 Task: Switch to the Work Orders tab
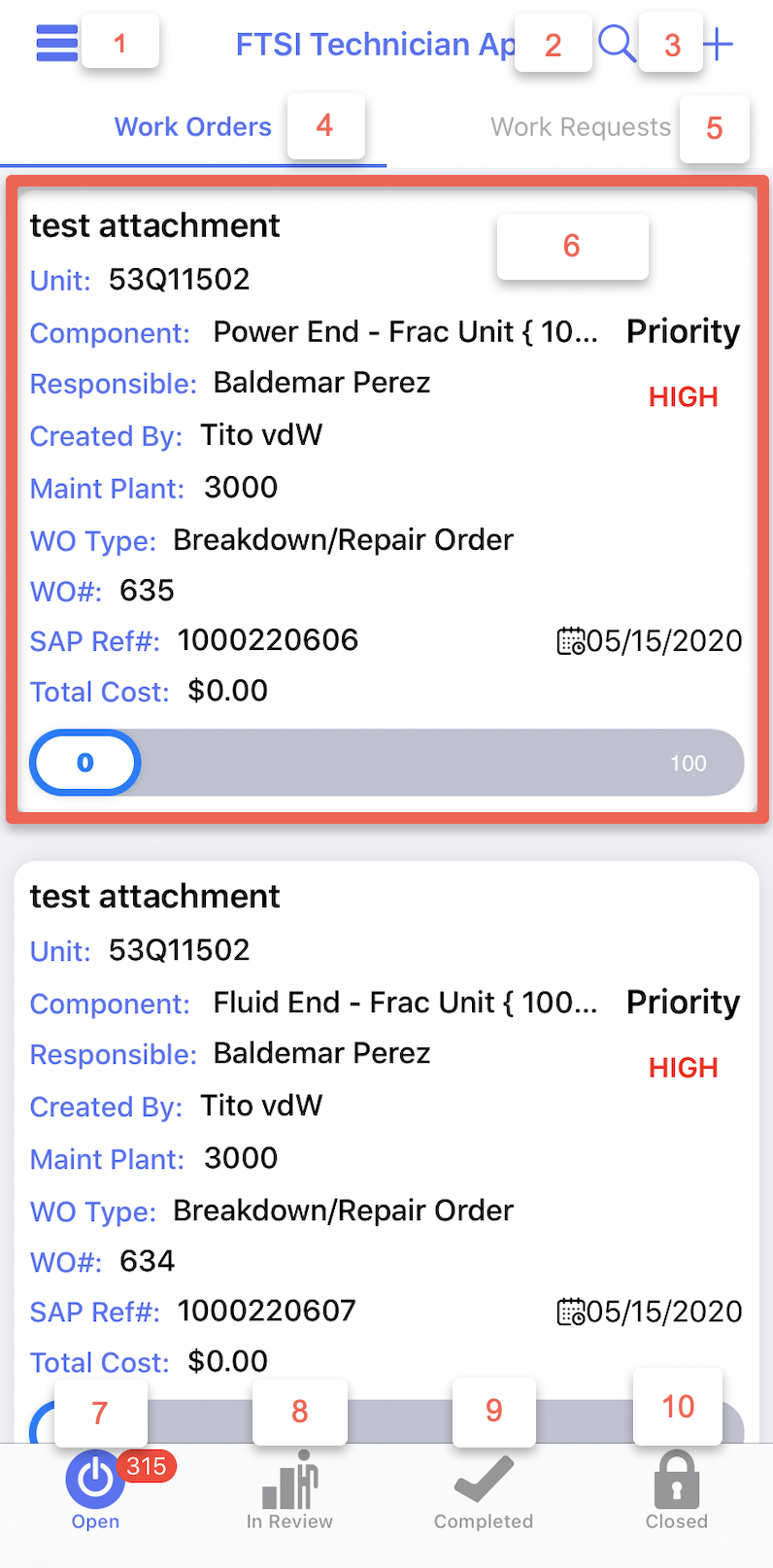point(192,127)
